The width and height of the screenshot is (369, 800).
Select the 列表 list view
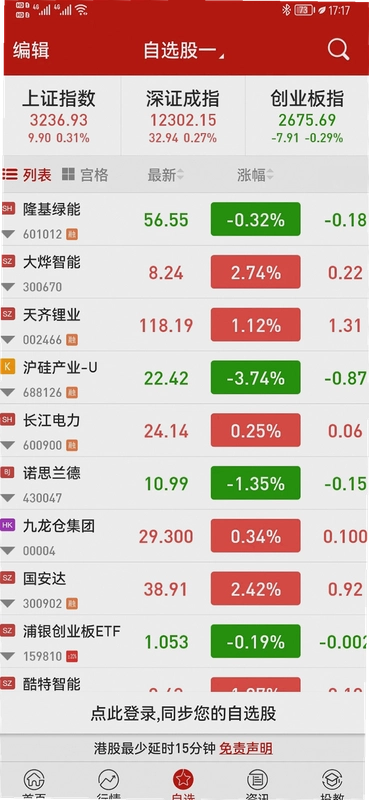[27, 175]
